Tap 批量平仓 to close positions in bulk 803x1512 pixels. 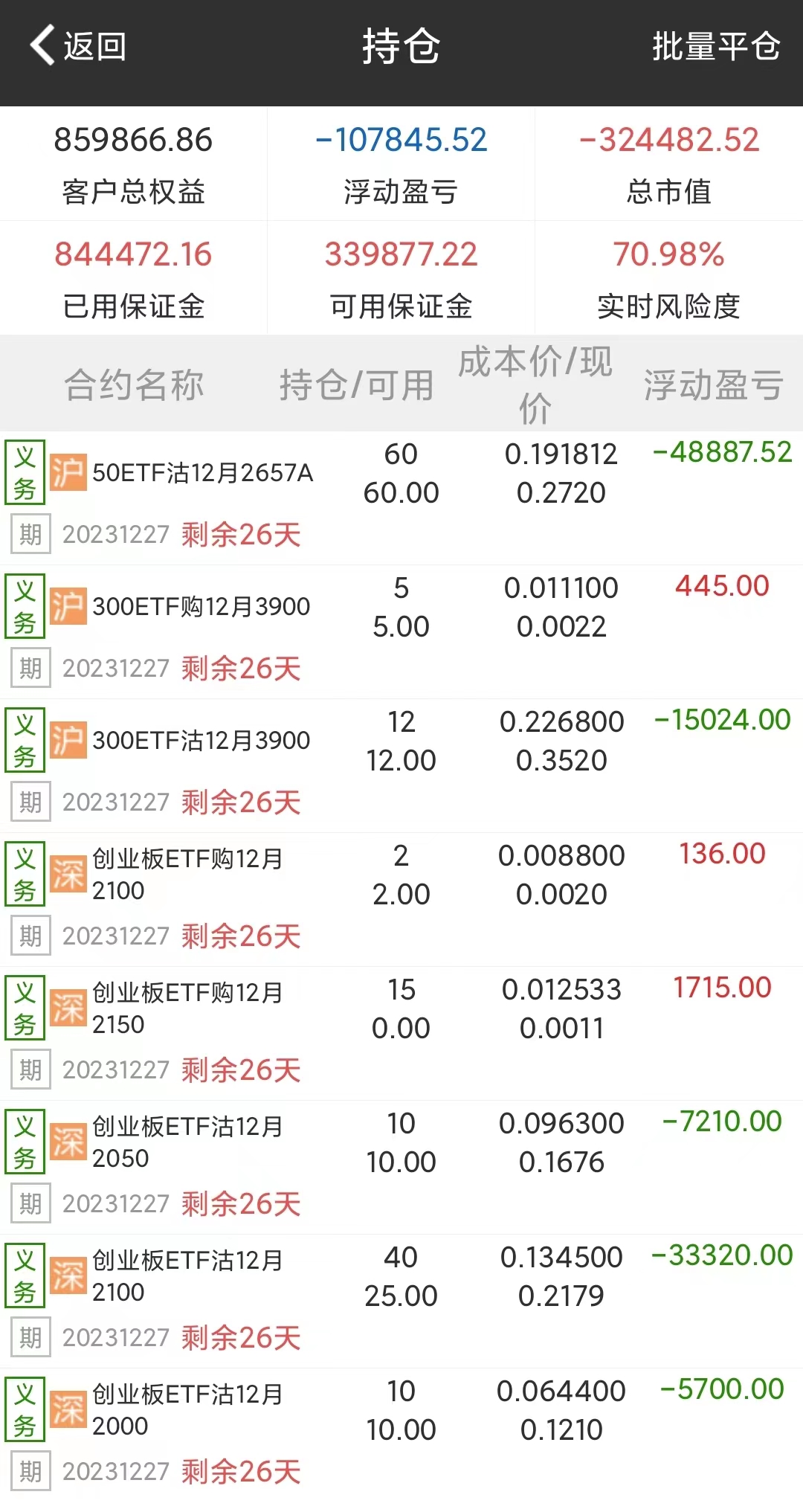pyautogui.click(x=716, y=46)
